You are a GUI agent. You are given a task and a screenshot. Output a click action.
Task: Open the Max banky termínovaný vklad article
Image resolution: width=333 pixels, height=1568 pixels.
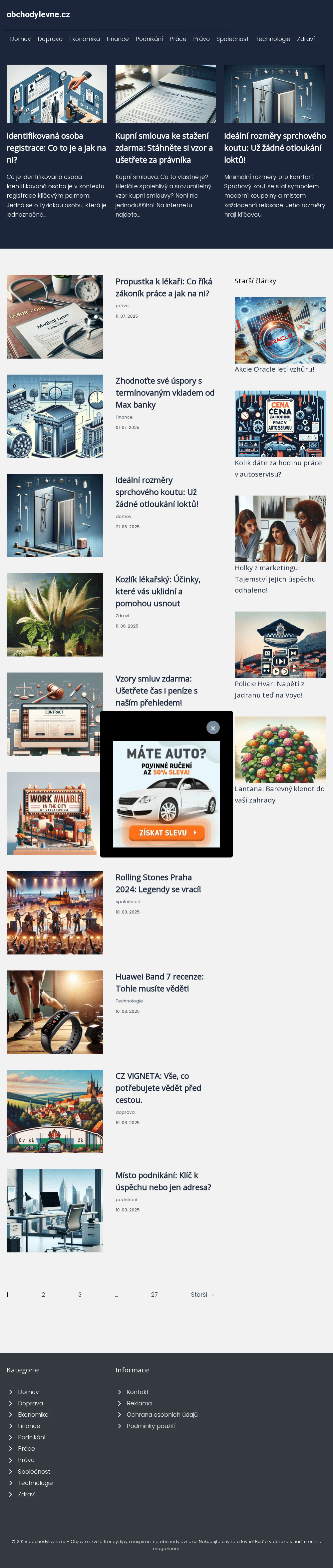[x=165, y=393]
